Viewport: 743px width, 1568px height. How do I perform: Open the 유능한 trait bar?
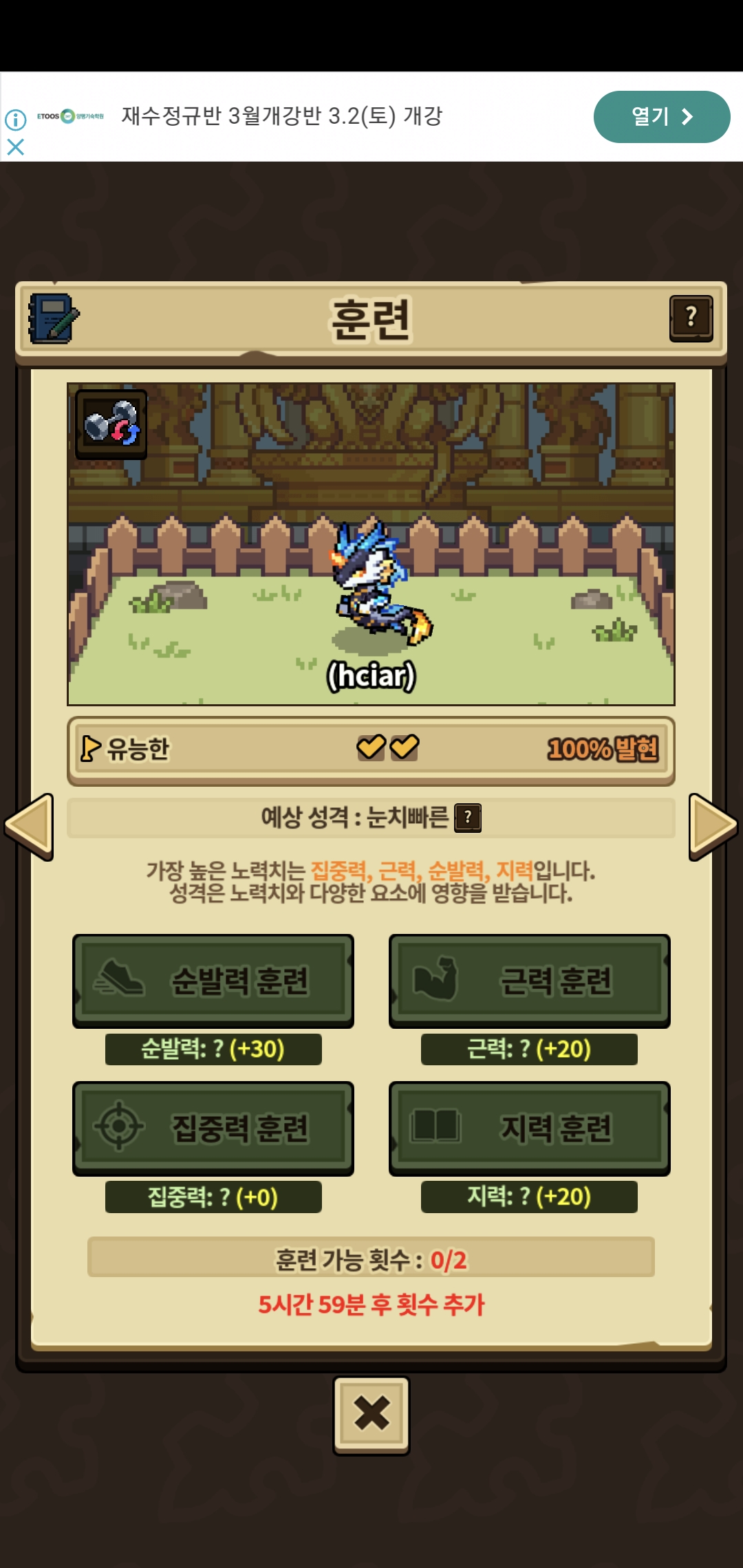point(371,750)
